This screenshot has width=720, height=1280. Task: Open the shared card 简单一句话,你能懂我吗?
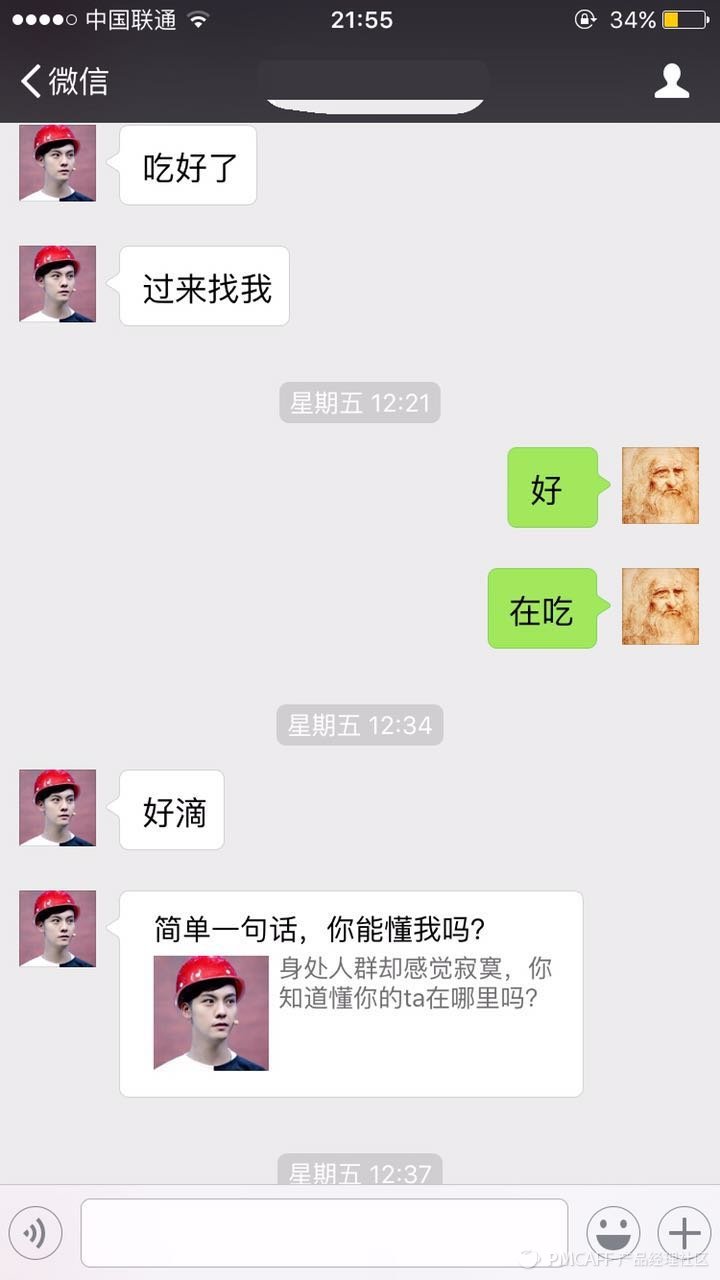pyautogui.click(x=351, y=994)
